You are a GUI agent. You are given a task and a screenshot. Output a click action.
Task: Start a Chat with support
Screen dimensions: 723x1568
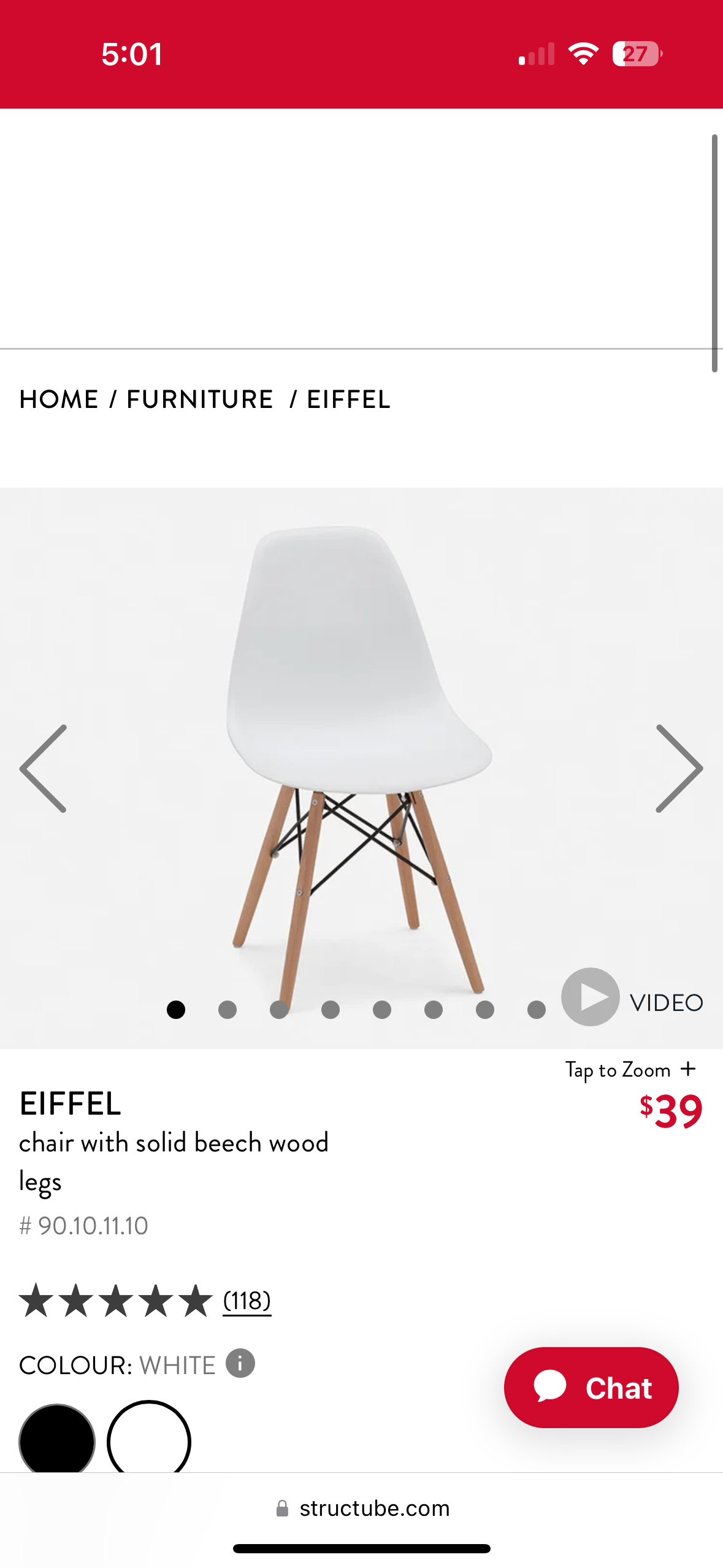591,1388
